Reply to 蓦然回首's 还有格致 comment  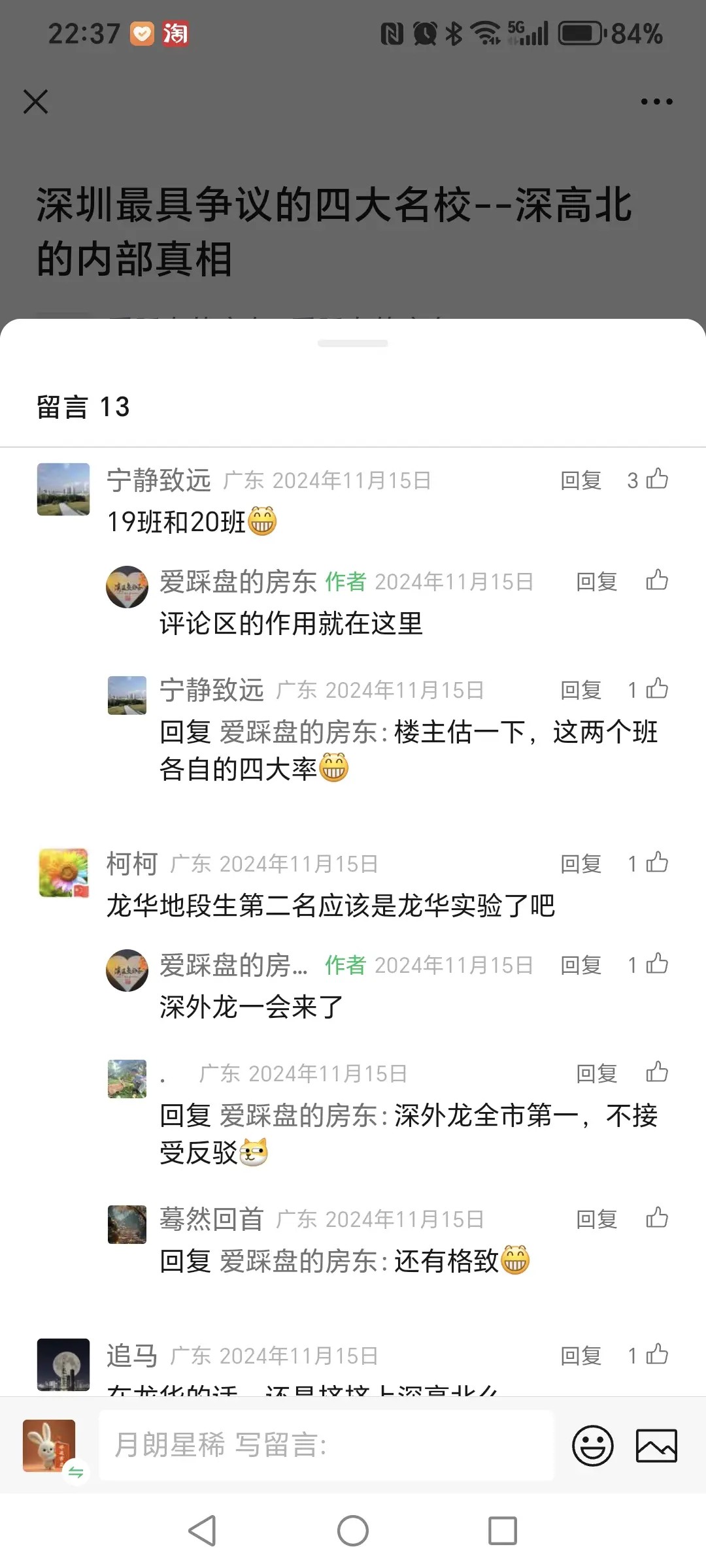(596, 1219)
